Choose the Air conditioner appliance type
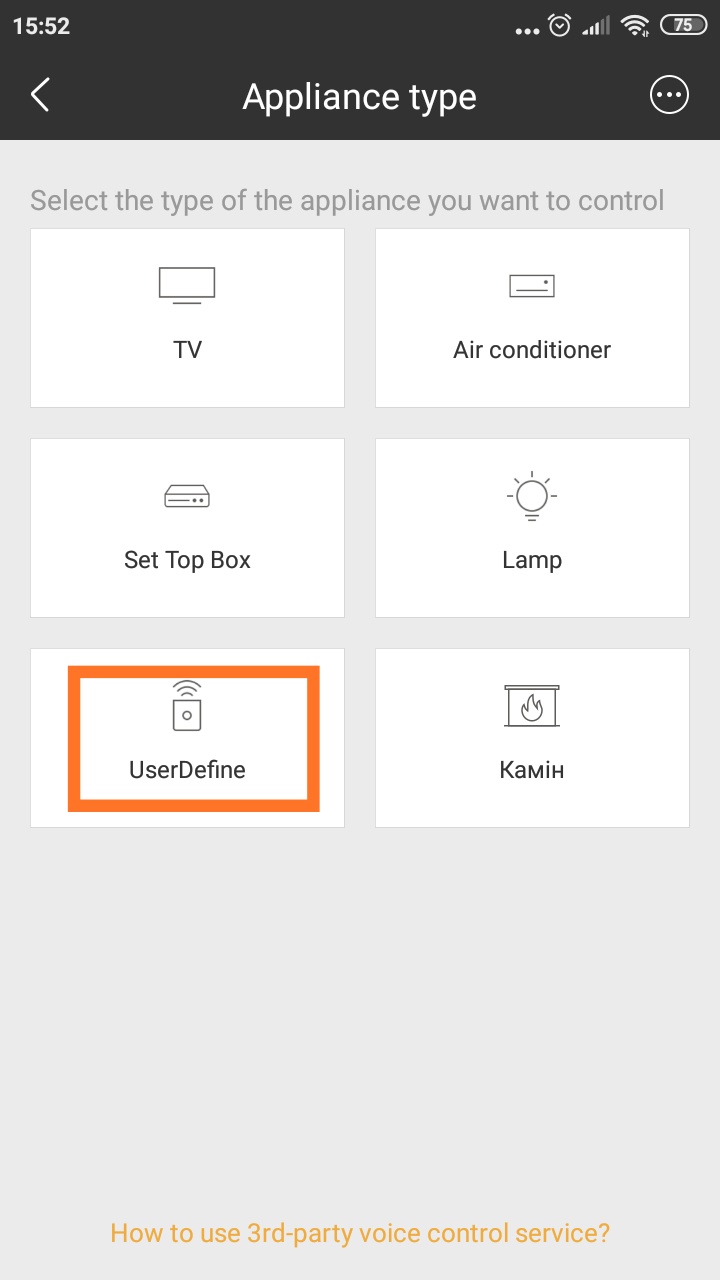 (x=532, y=318)
